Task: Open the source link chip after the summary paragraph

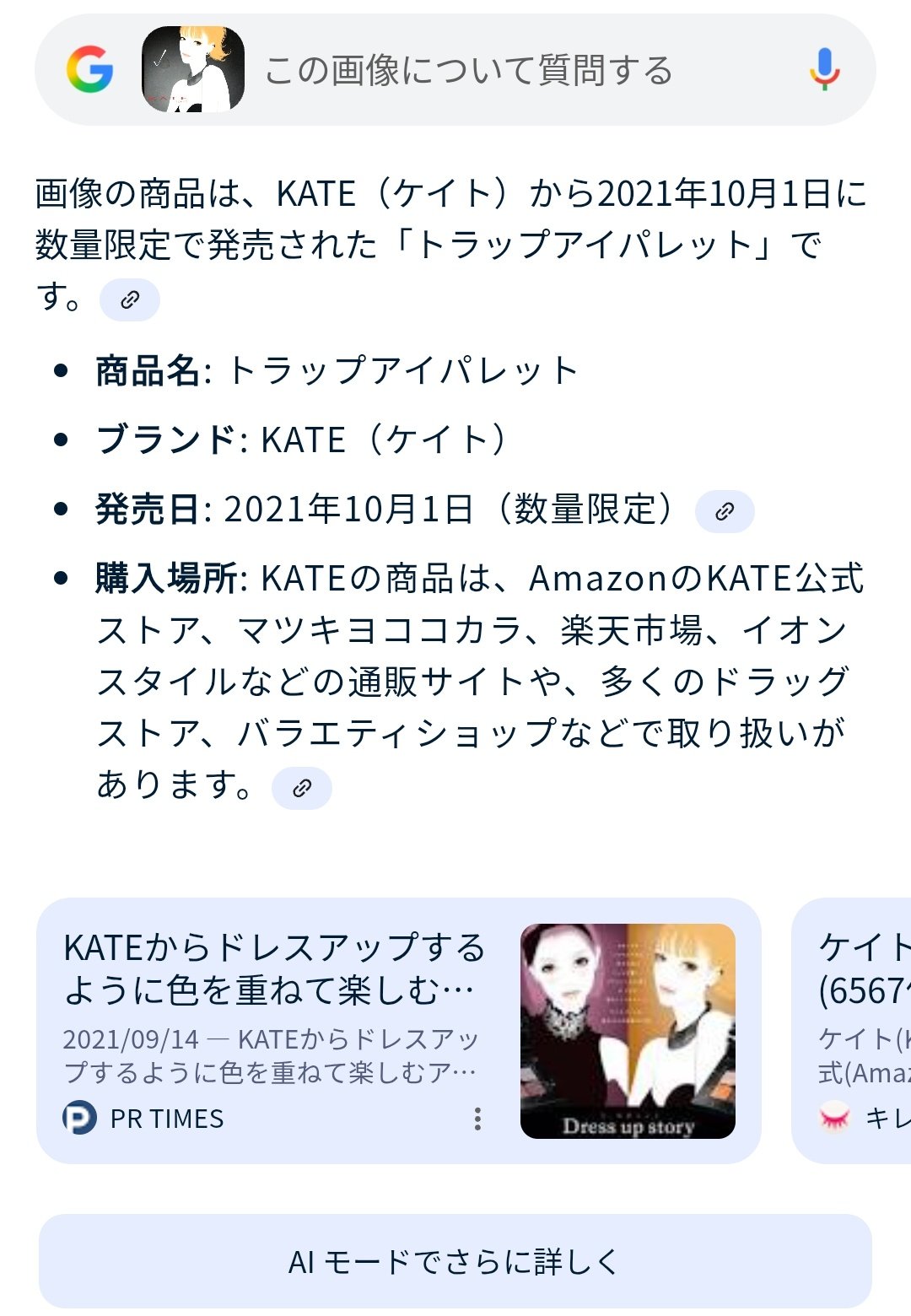Action: (x=131, y=299)
